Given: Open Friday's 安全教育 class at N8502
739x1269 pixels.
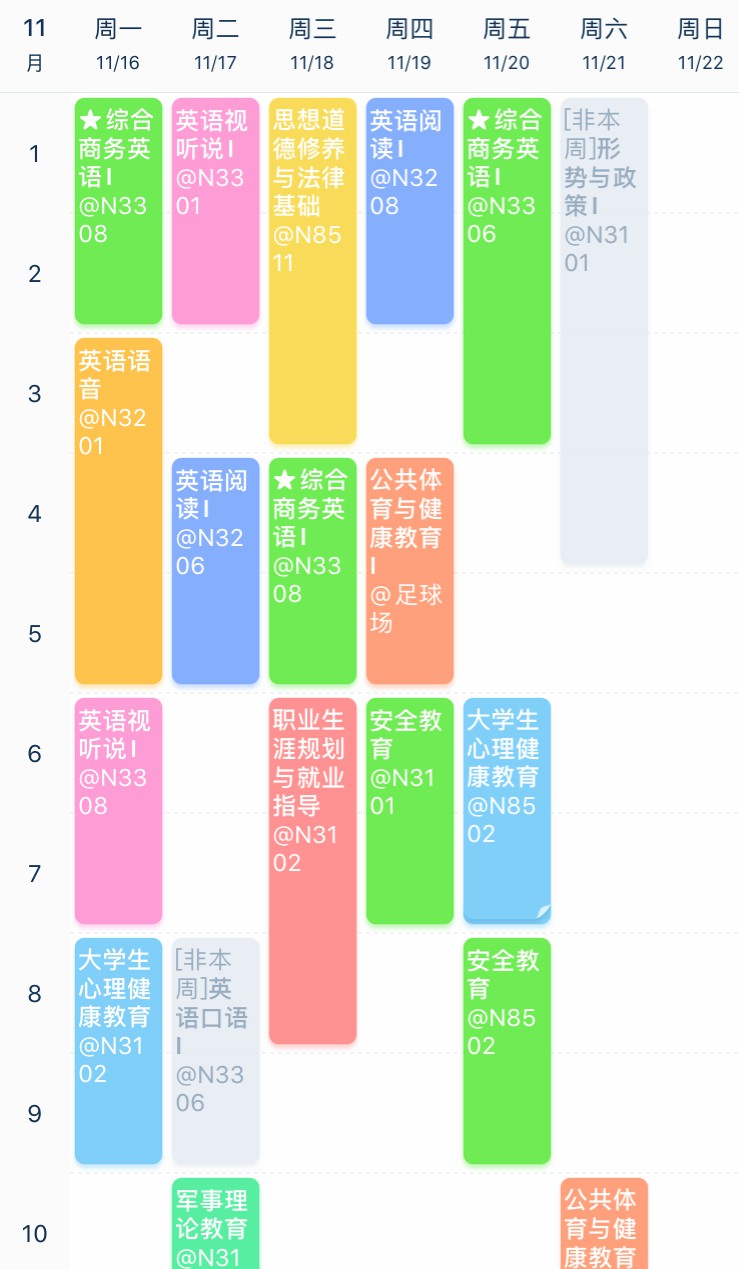Looking at the screenshot, I should pyautogui.click(x=506, y=1051).
